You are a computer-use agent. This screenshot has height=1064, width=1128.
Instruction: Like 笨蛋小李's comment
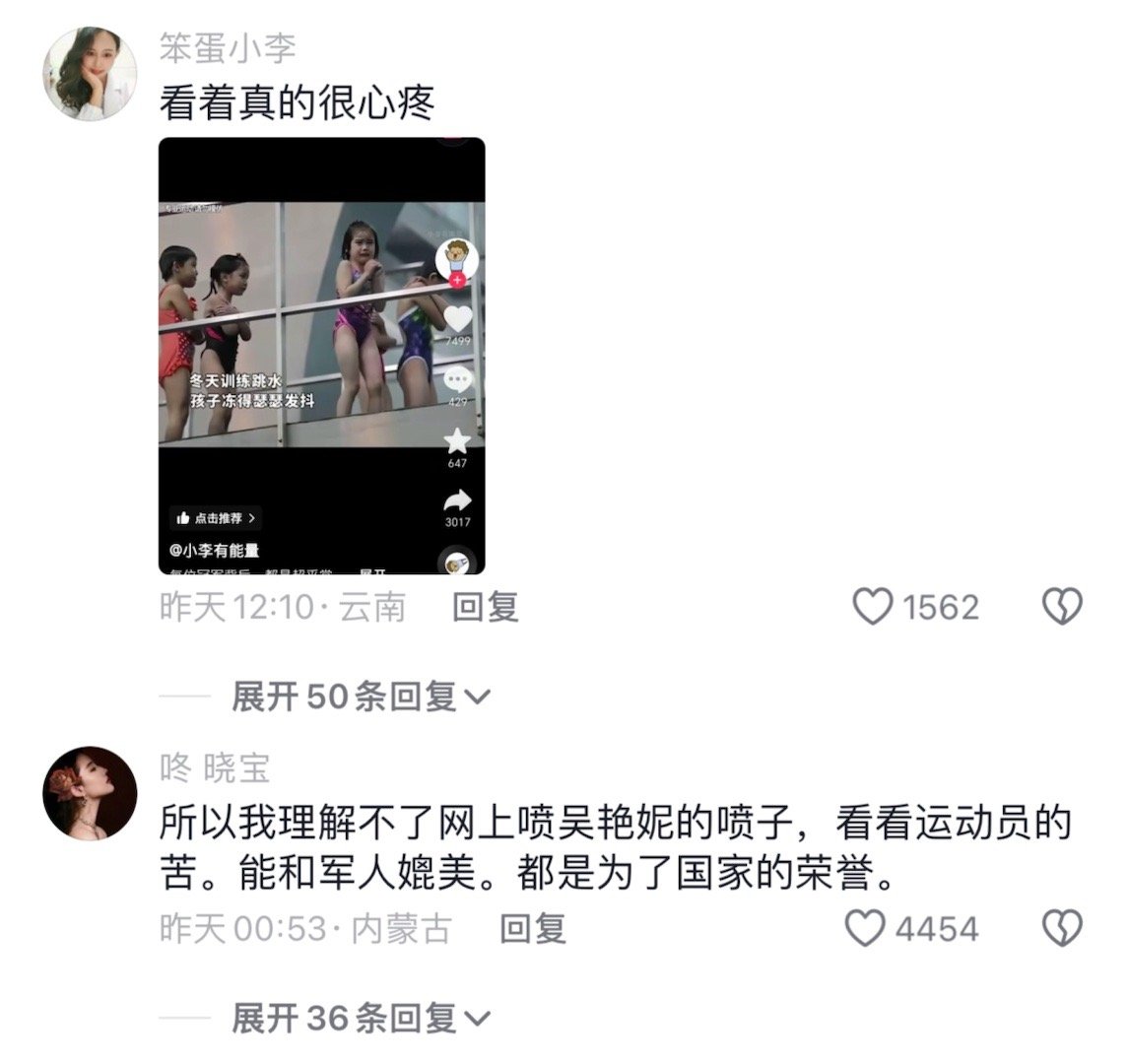pos(873,607)
